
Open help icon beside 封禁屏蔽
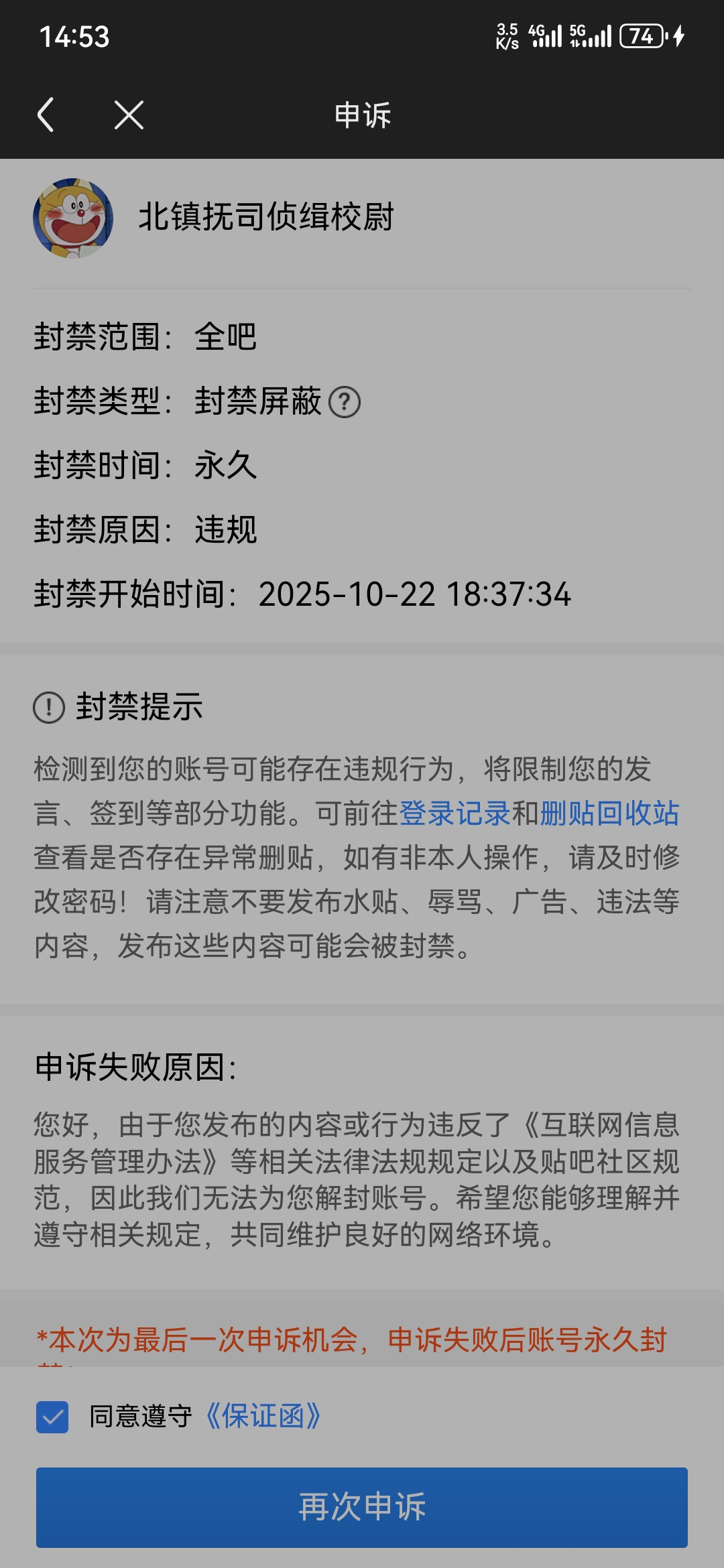coord(345,403)
